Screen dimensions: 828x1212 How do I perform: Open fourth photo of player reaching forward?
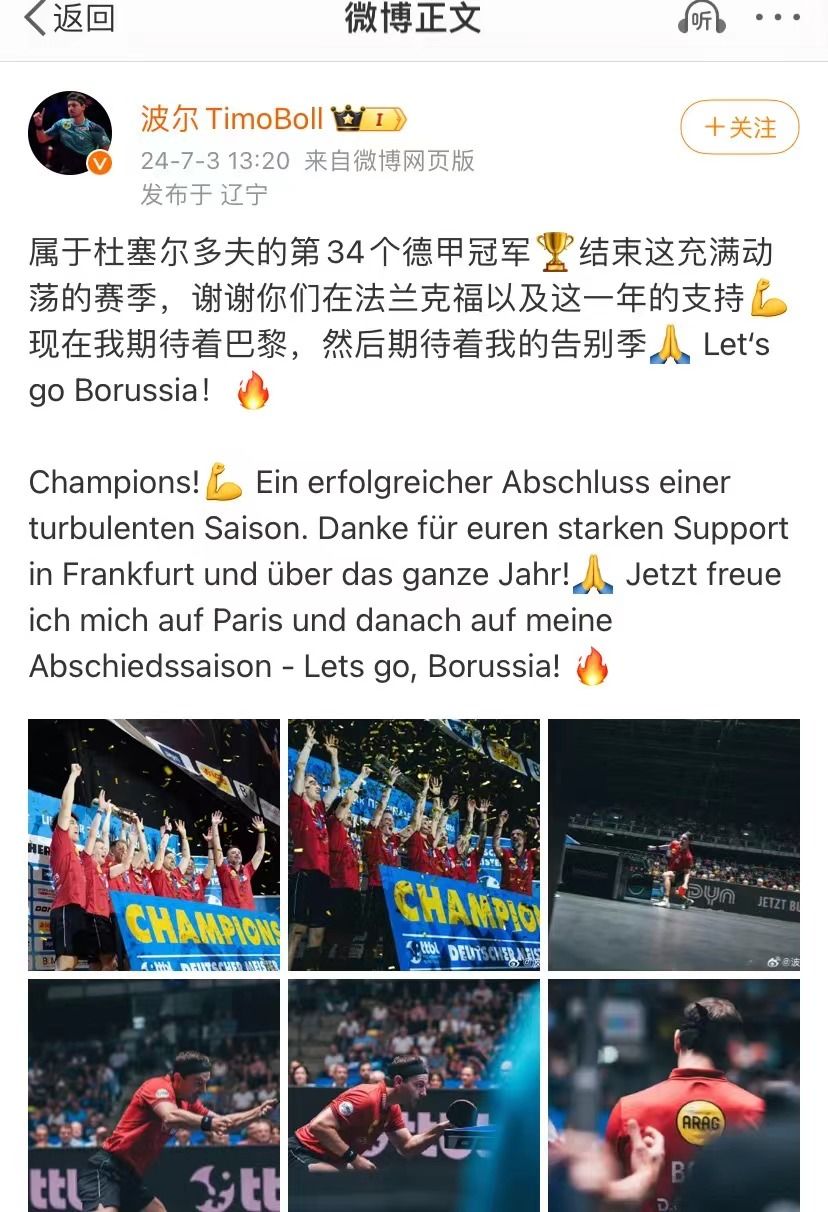(x=154, y=1095)
